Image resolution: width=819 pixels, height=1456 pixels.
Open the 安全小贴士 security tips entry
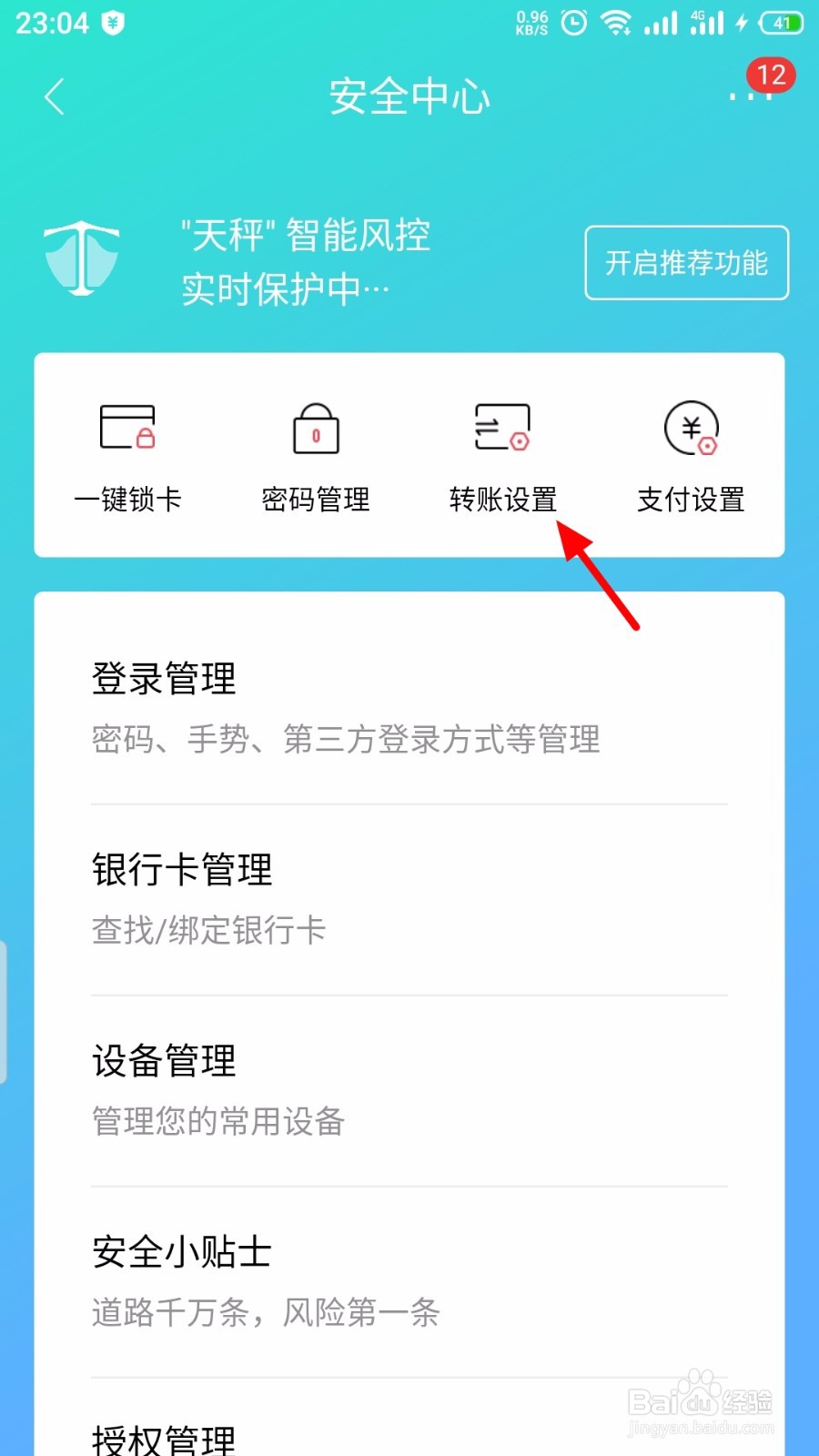[180, 1251]
